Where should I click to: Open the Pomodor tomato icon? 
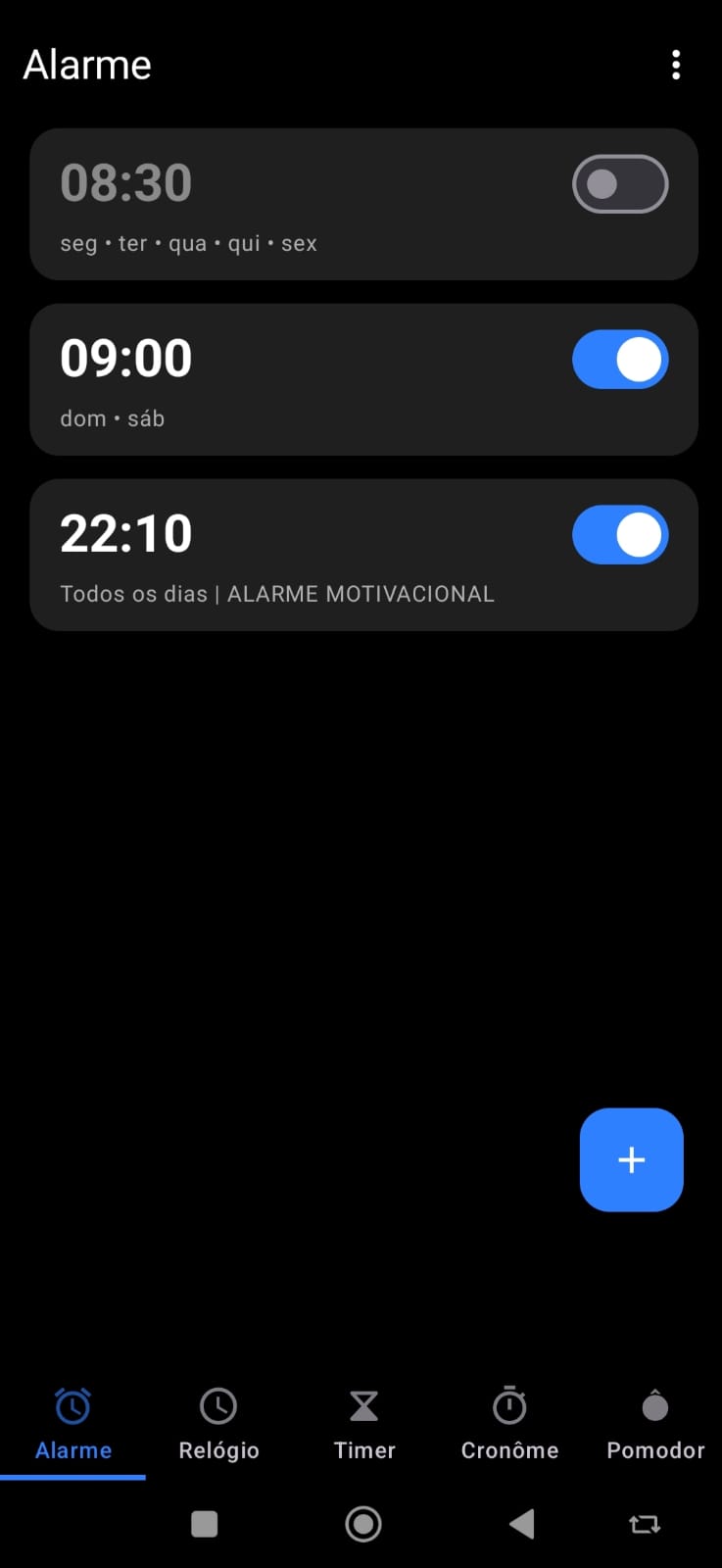pyautogui.click(x=654, y=1405)
